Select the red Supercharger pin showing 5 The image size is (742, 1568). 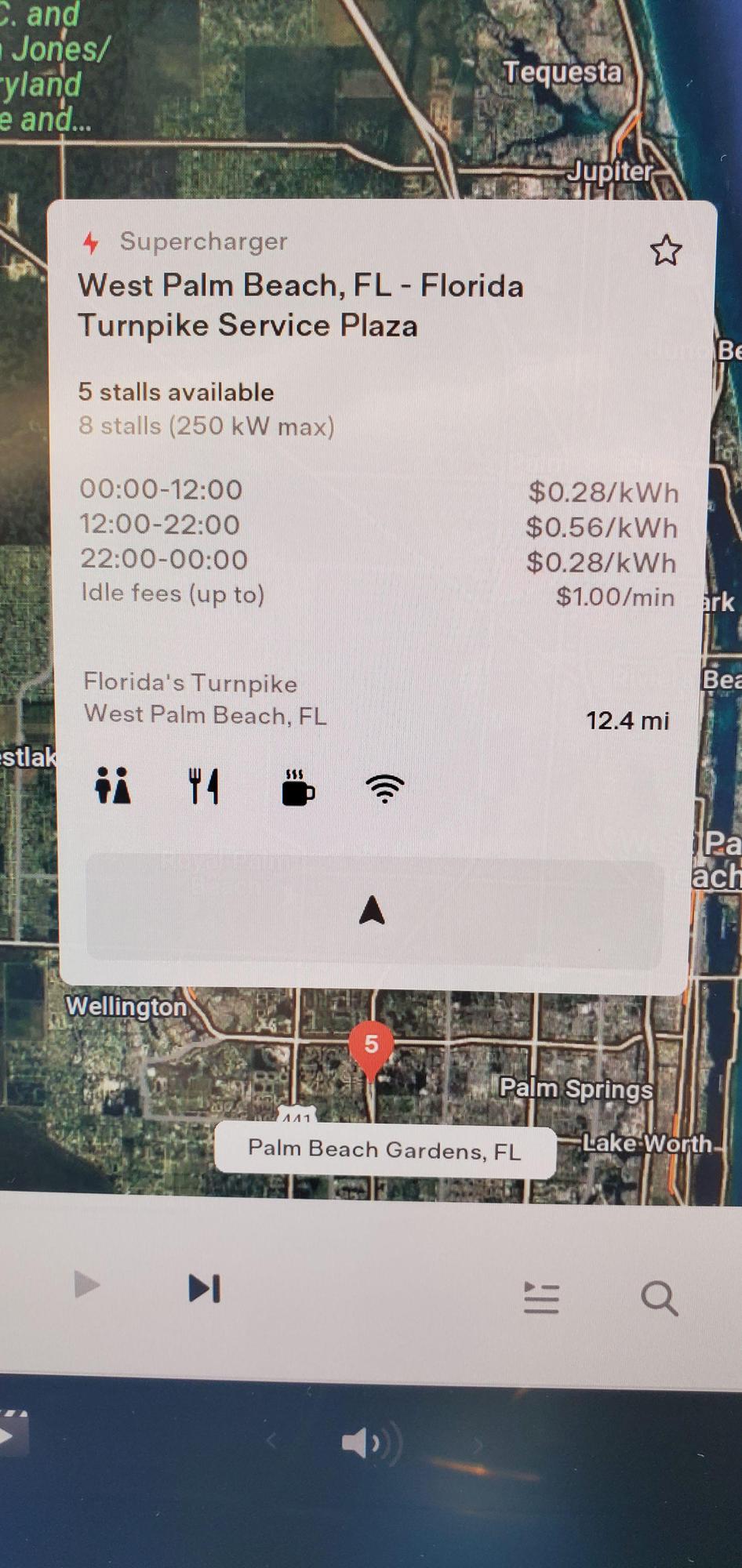click(x=371, y=1046)
